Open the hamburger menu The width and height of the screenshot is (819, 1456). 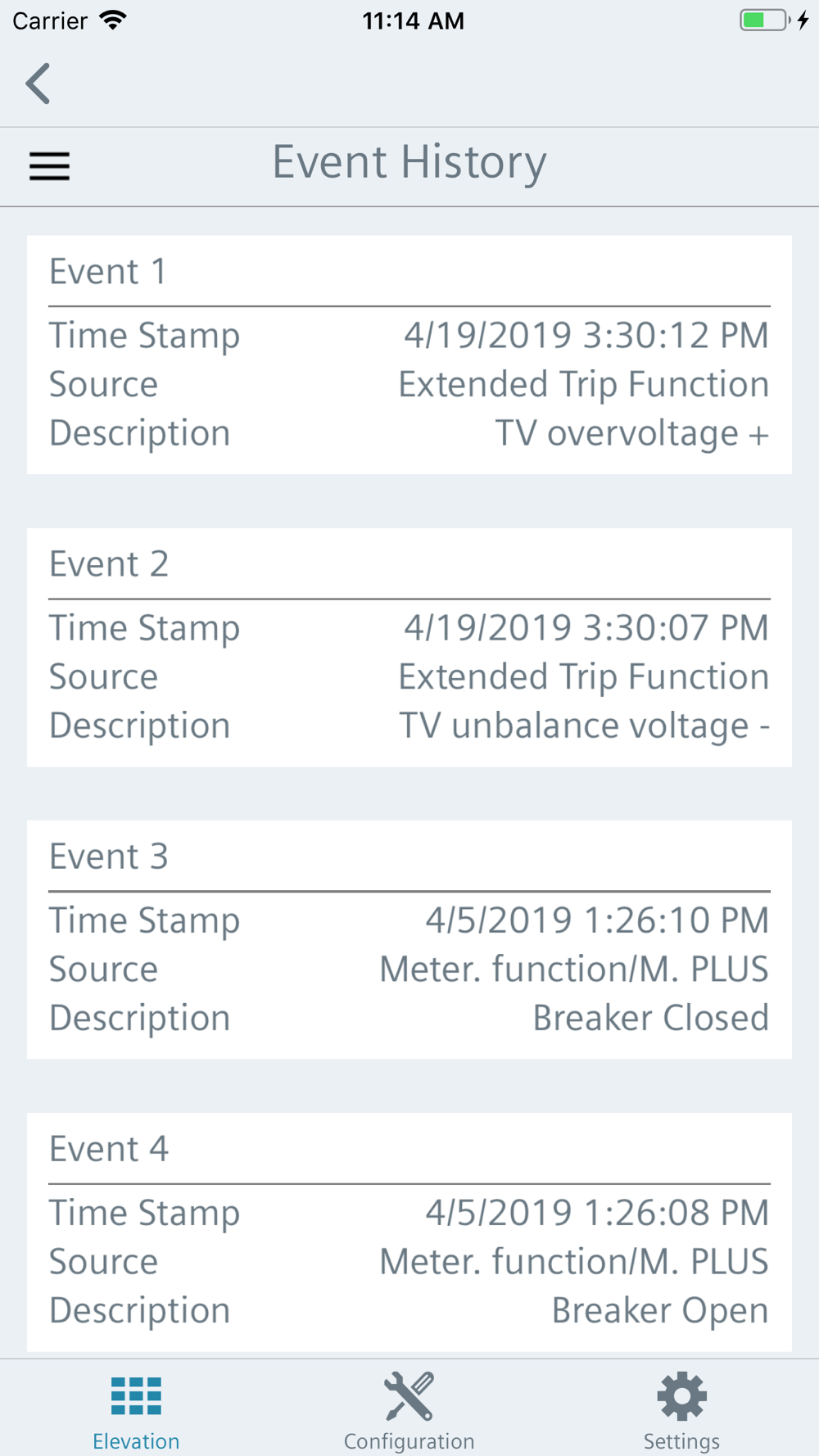(49, 166)
